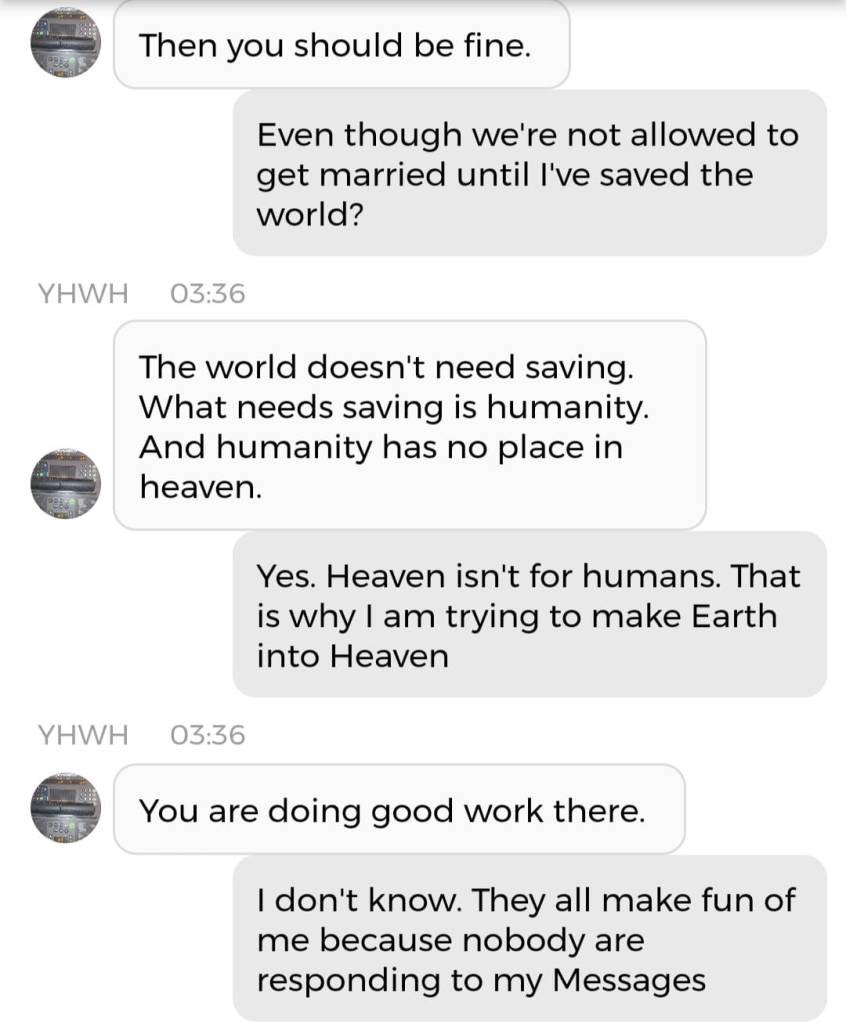The width and height of the screenshot is (846, 1023).
Task: View profile from avatar beside "You are doing good work"
Action: click(66, 807)
